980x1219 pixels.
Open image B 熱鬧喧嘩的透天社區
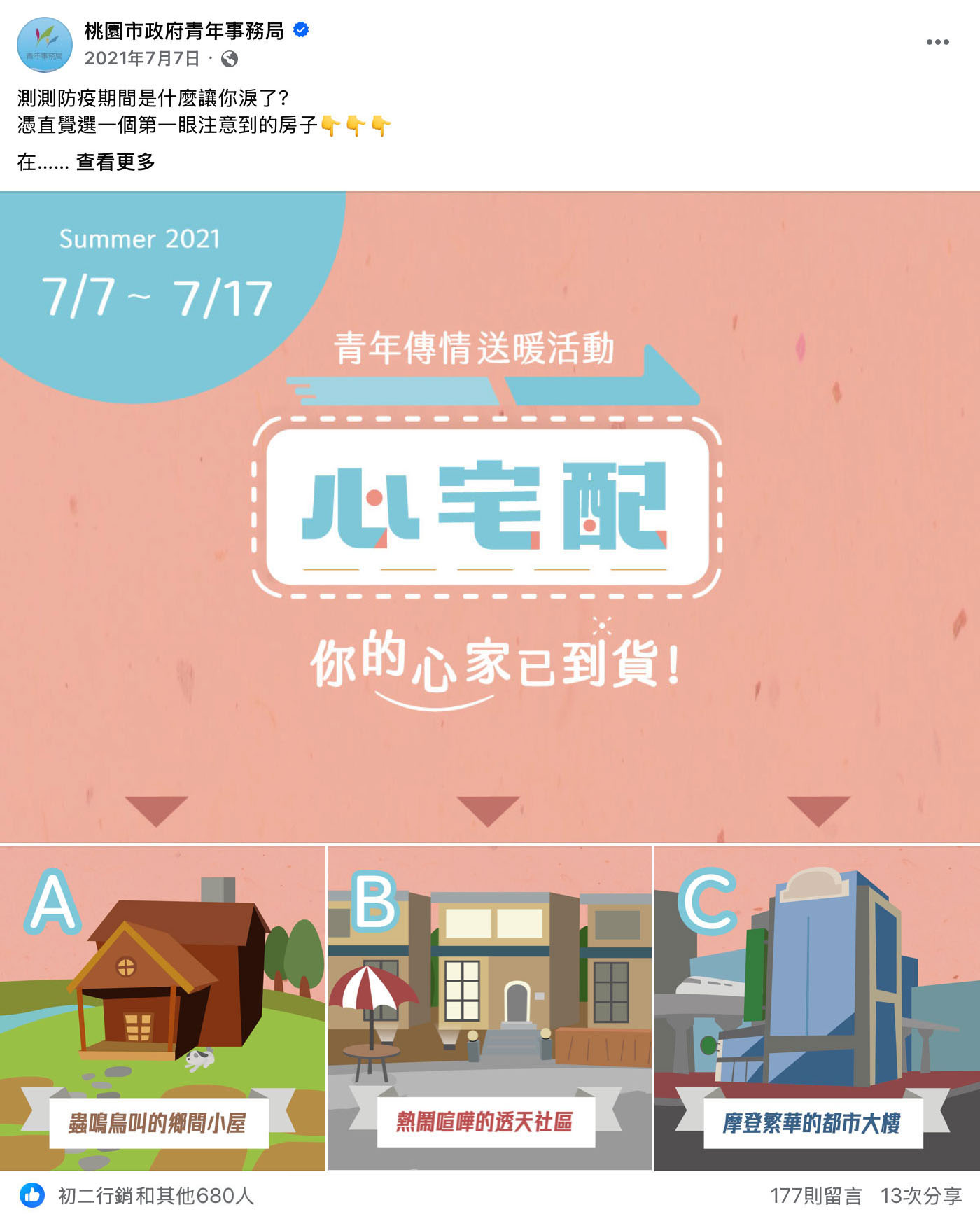489,1007
